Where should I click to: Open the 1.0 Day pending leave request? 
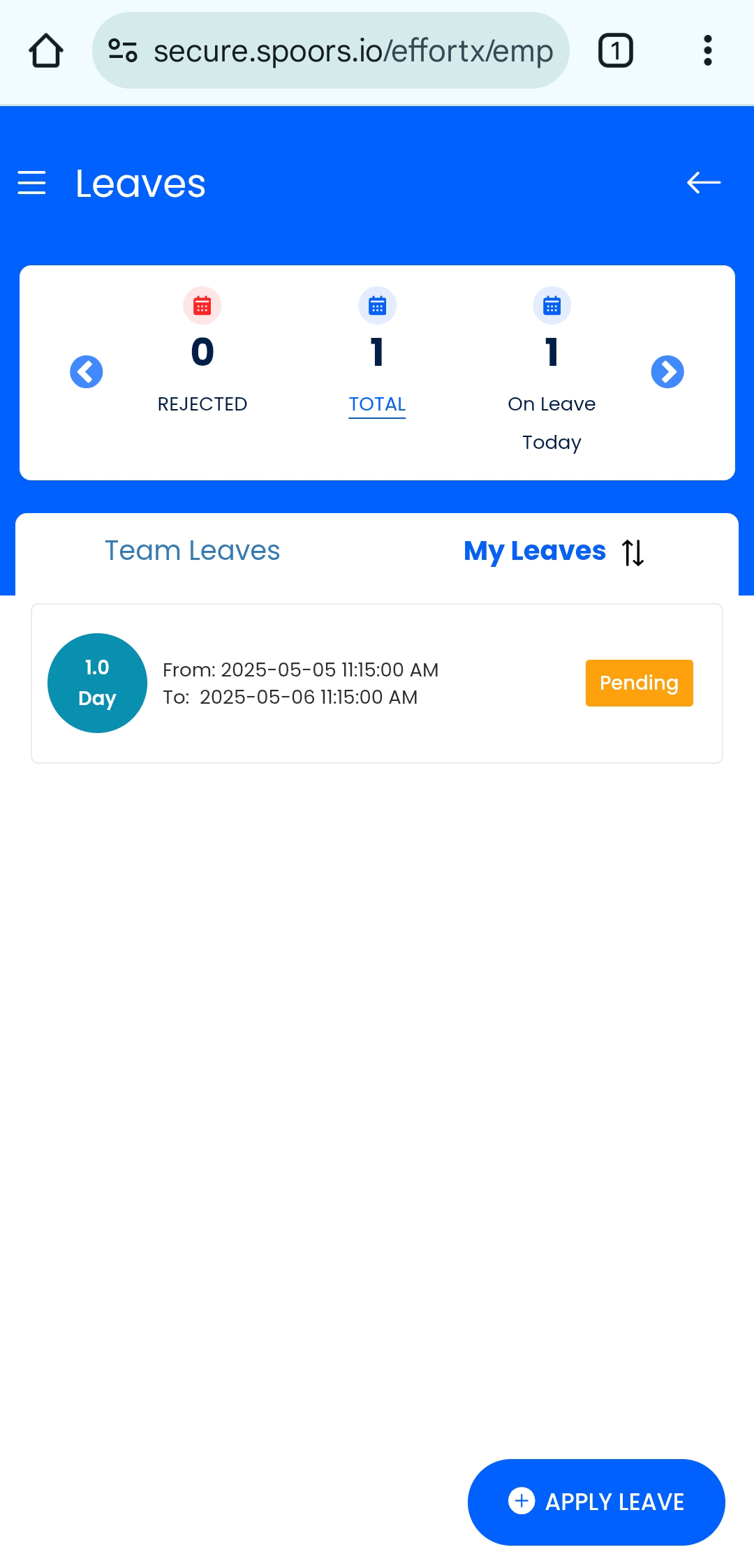(x=377, y=683)
